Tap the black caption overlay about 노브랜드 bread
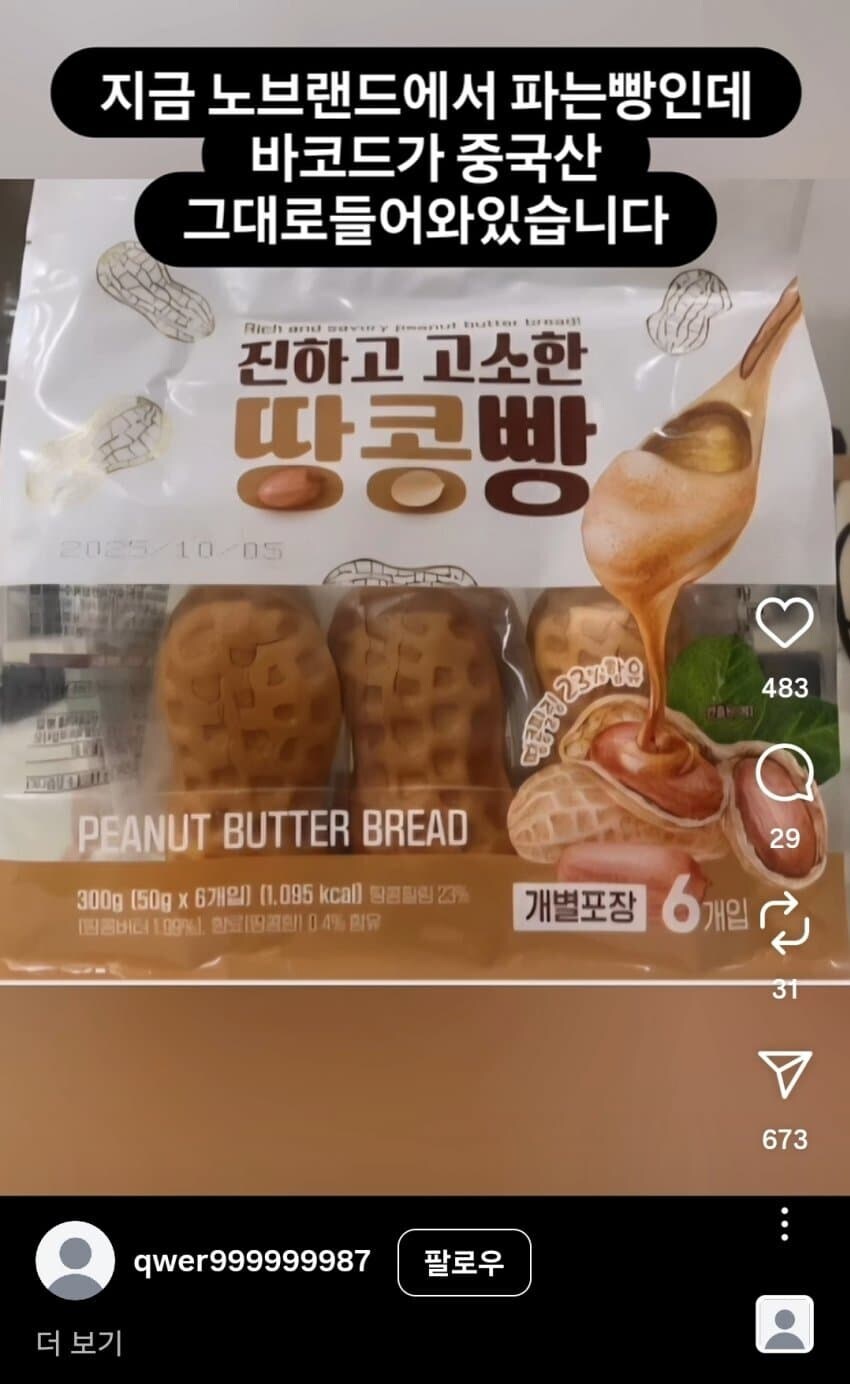Viewport: 850px width, 1384px height. (x=425, y=150)
